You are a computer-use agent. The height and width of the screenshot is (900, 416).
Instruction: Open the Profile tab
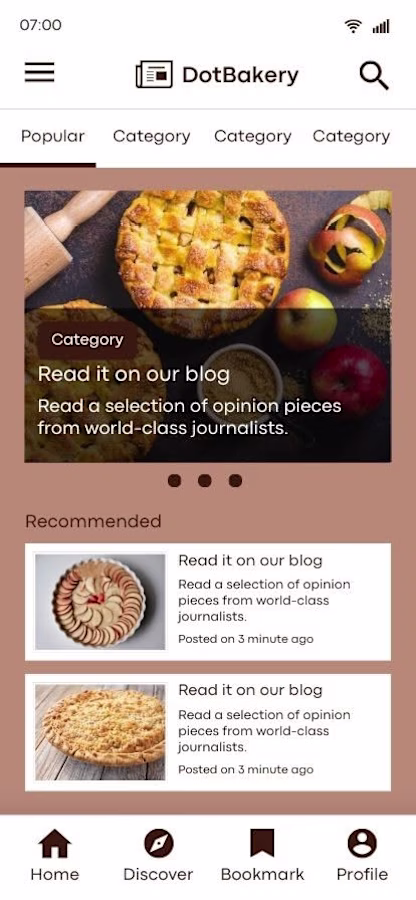click(x=362, y=855)
